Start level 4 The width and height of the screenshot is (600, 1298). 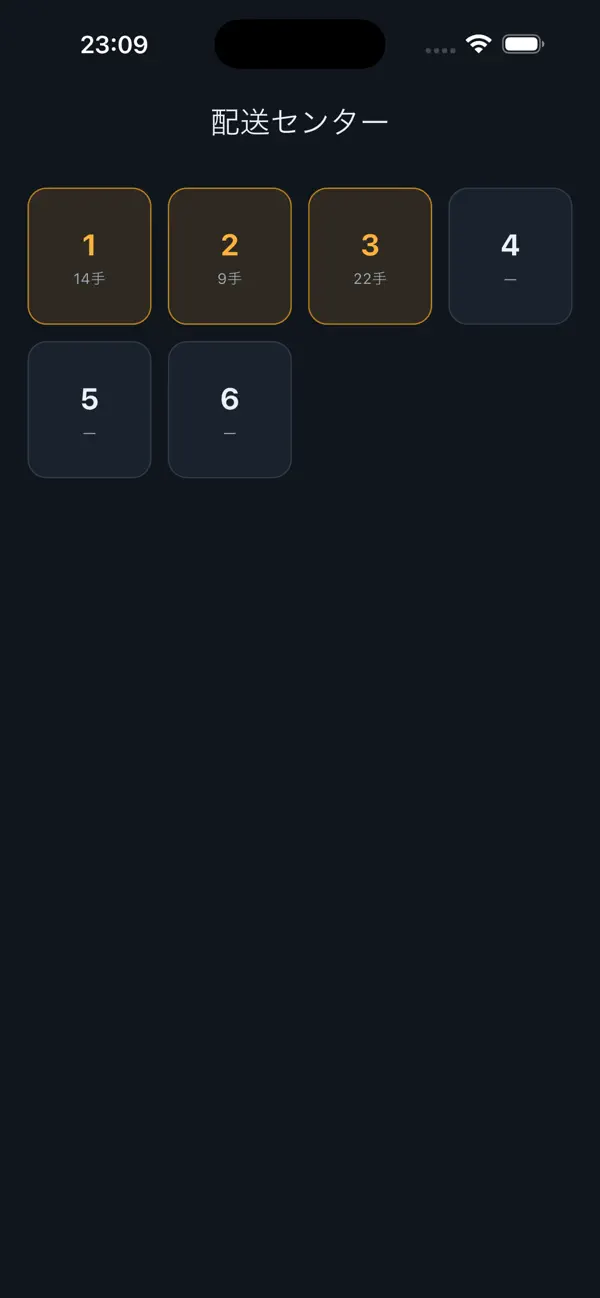(x=510, y=256)
